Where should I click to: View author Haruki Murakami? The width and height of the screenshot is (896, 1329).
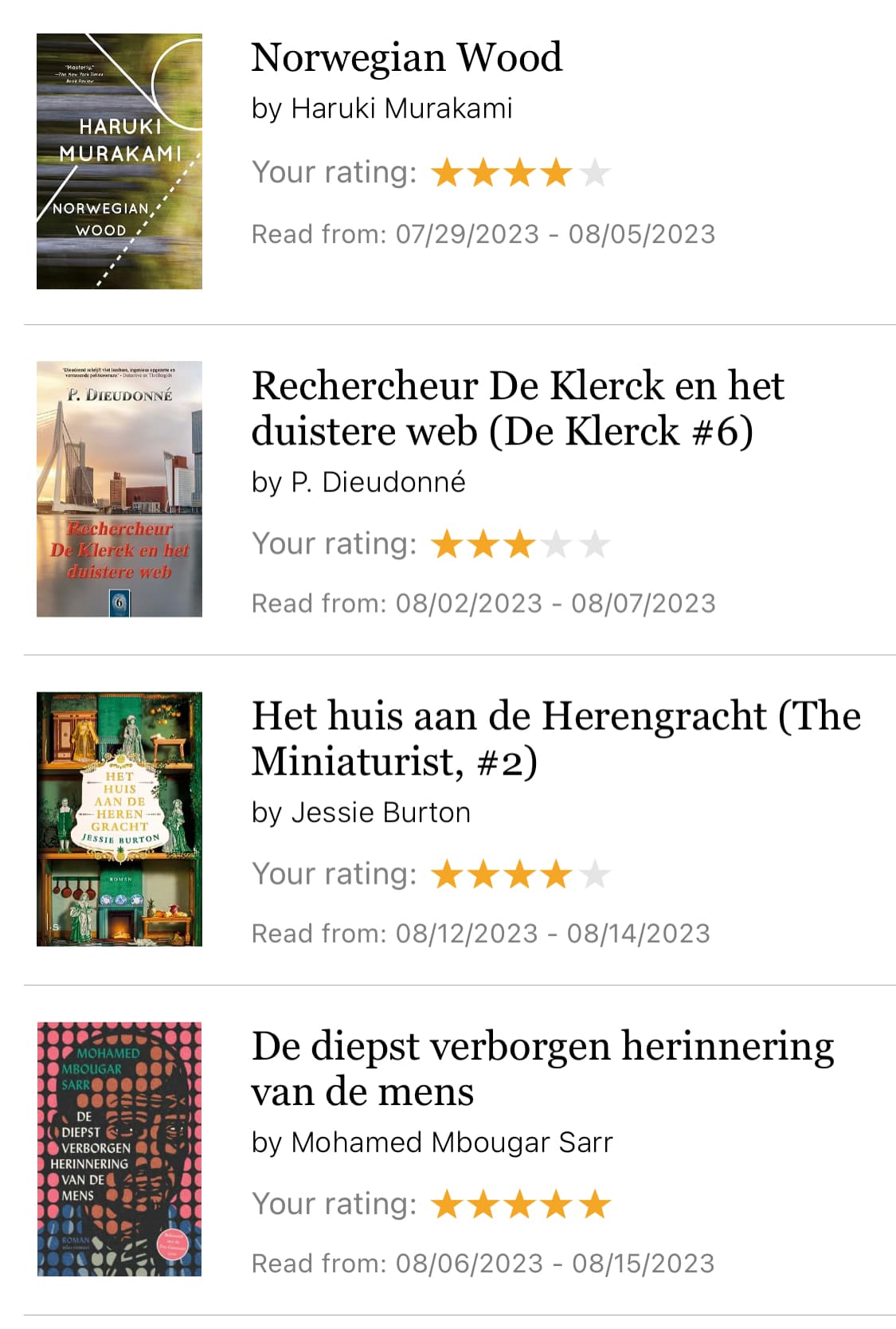coord(401,108)
